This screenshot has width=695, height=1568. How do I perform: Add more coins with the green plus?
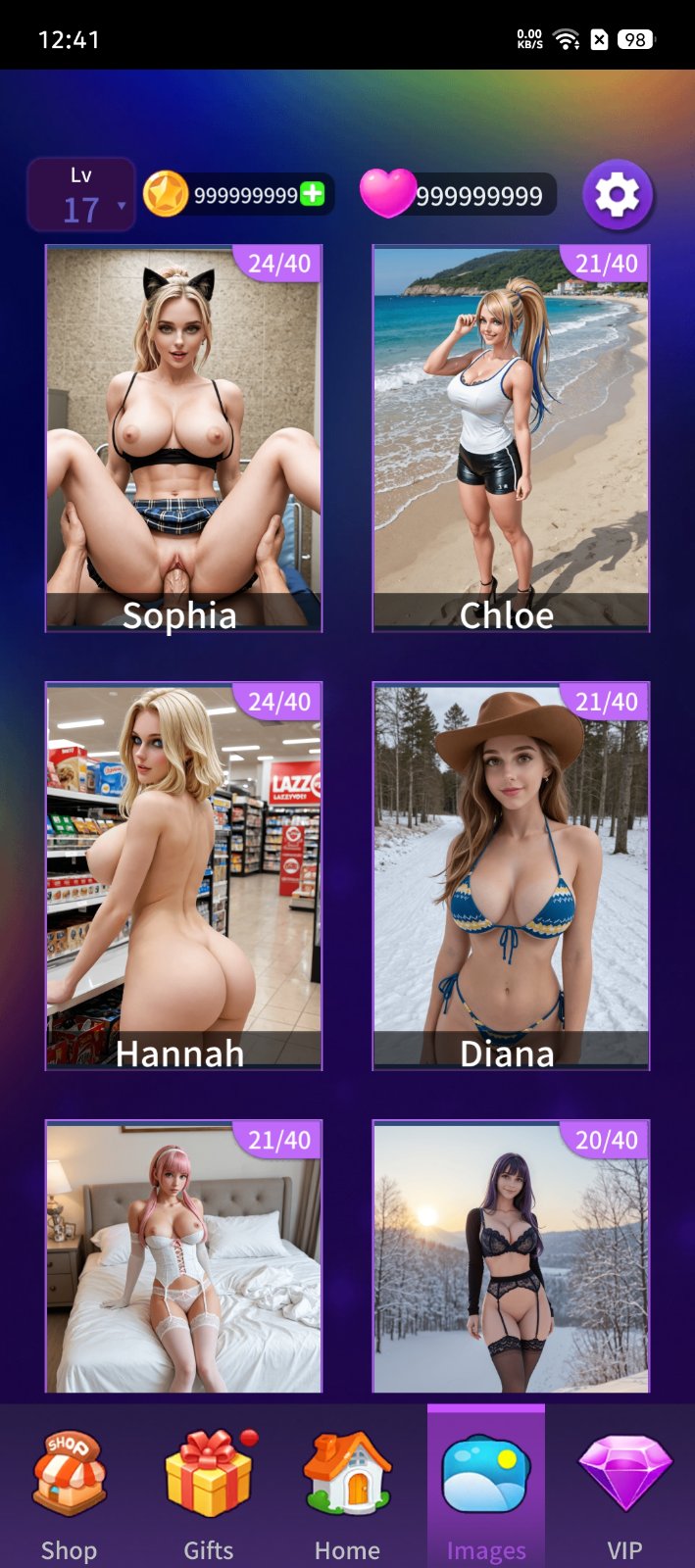312,194
